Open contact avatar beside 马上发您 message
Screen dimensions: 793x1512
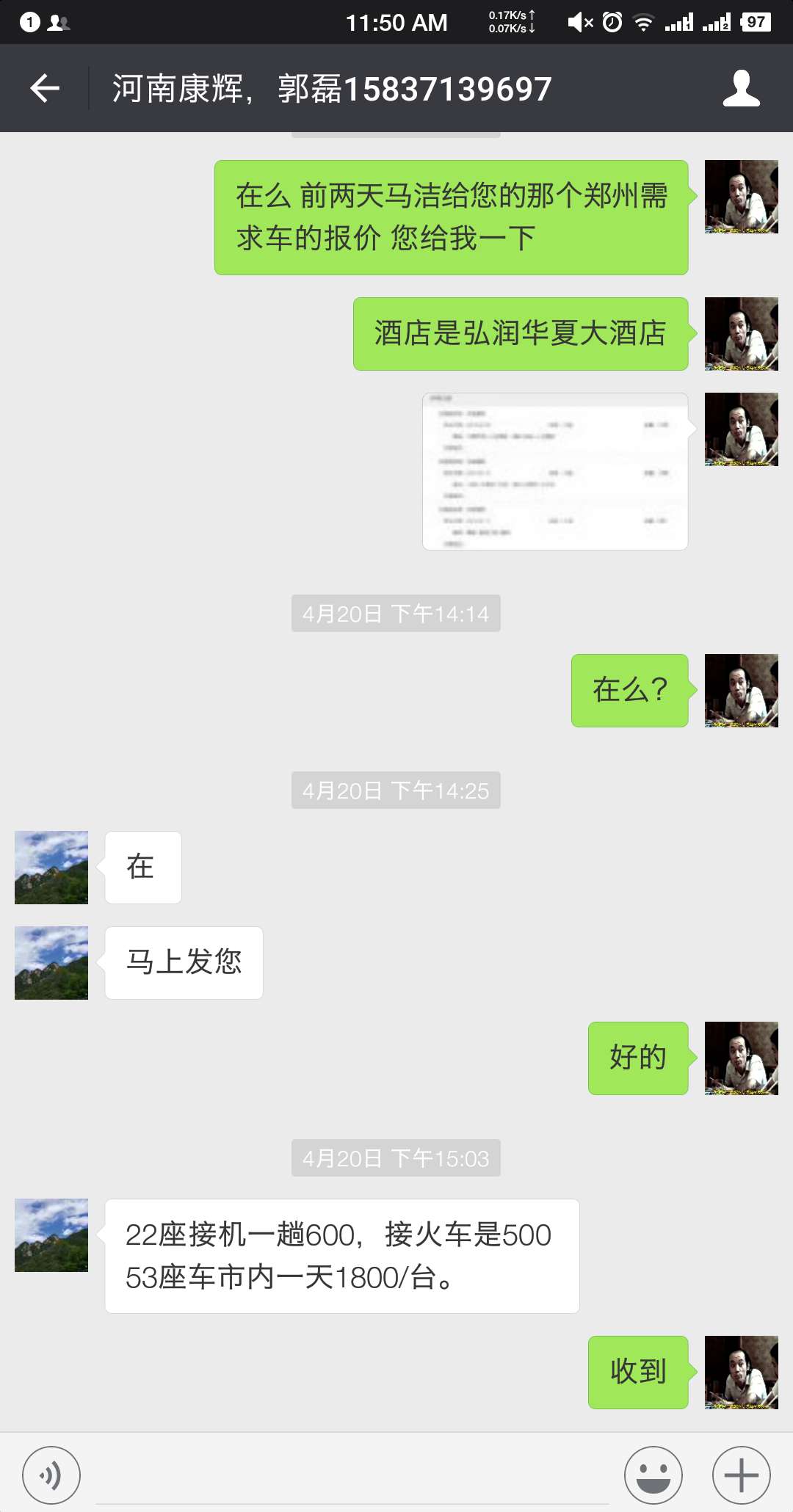pyautogui.click(x=51, y=962)
